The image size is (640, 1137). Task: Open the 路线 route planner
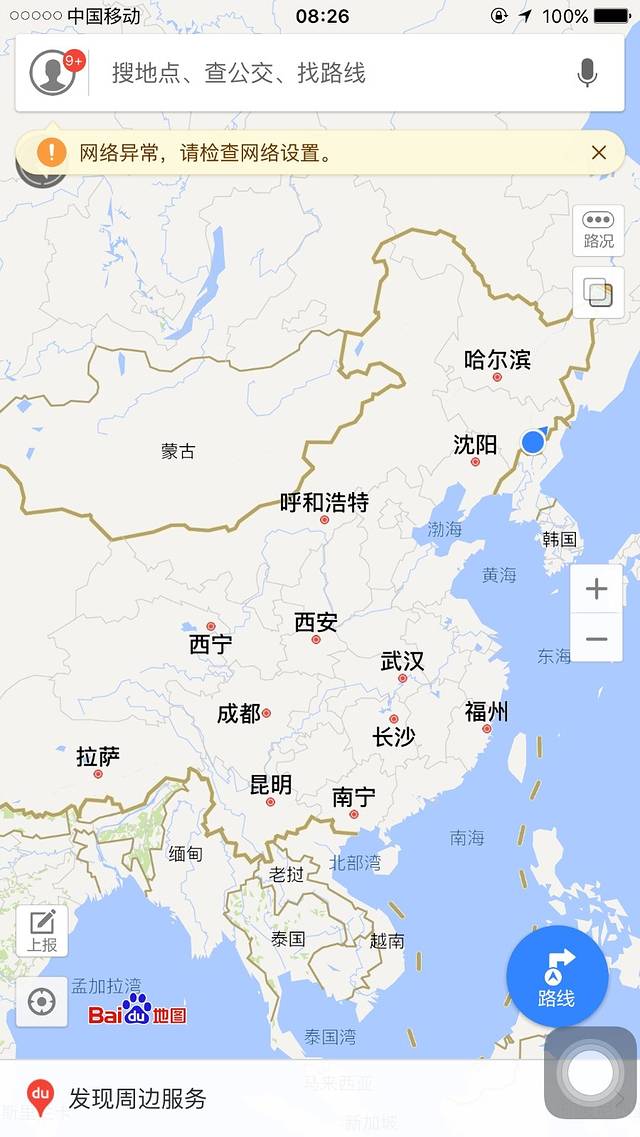pyautogui.click(x=557, y=977)
